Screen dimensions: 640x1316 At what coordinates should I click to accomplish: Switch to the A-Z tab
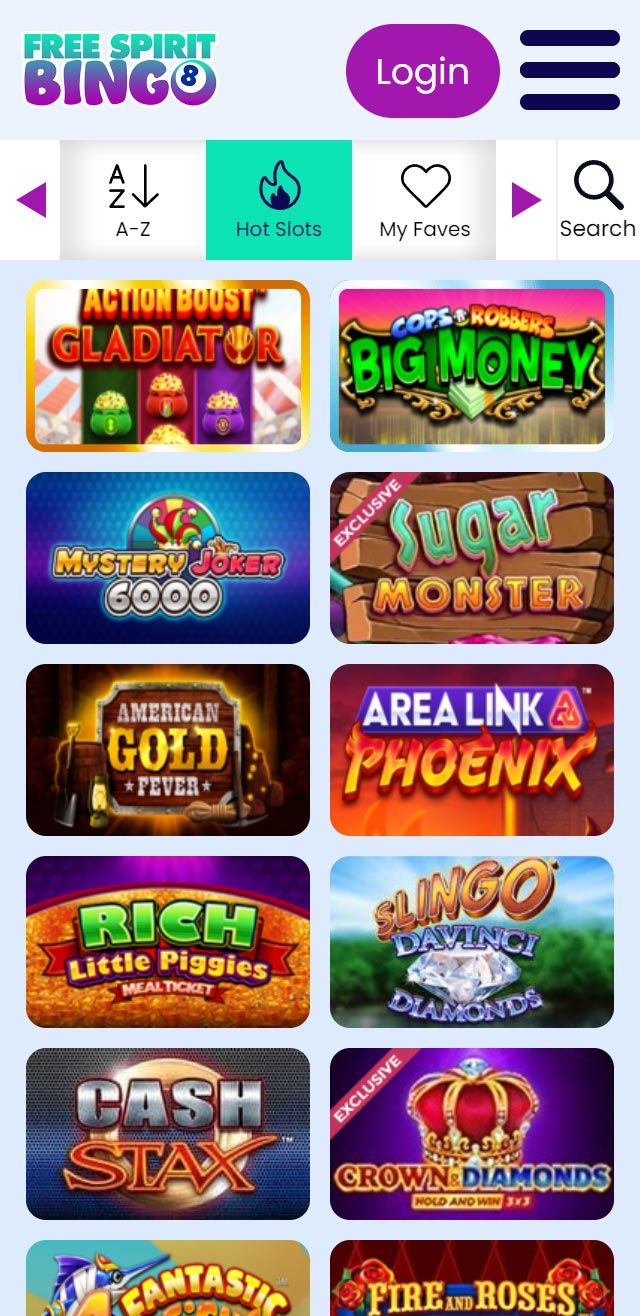(x=133, y=200)
